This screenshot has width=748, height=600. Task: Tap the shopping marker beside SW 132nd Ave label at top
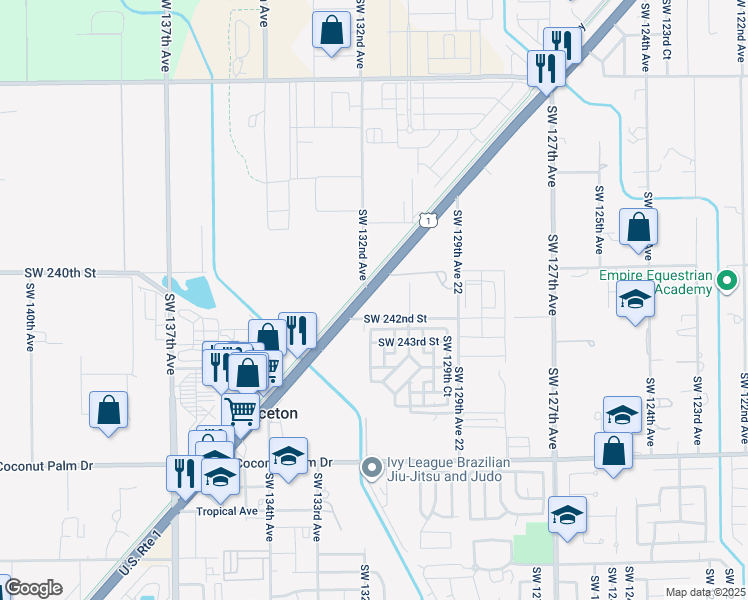tap(331, 30)
